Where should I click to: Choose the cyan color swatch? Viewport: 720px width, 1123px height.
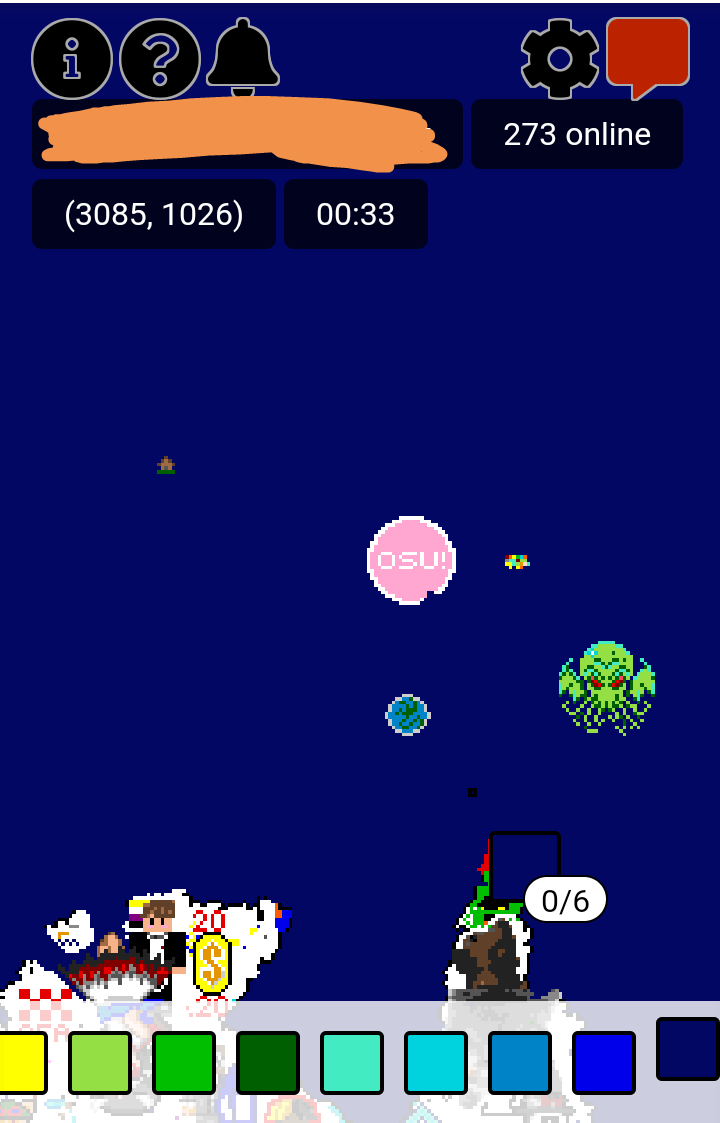pyautogui.click(x=436, y=1063)
